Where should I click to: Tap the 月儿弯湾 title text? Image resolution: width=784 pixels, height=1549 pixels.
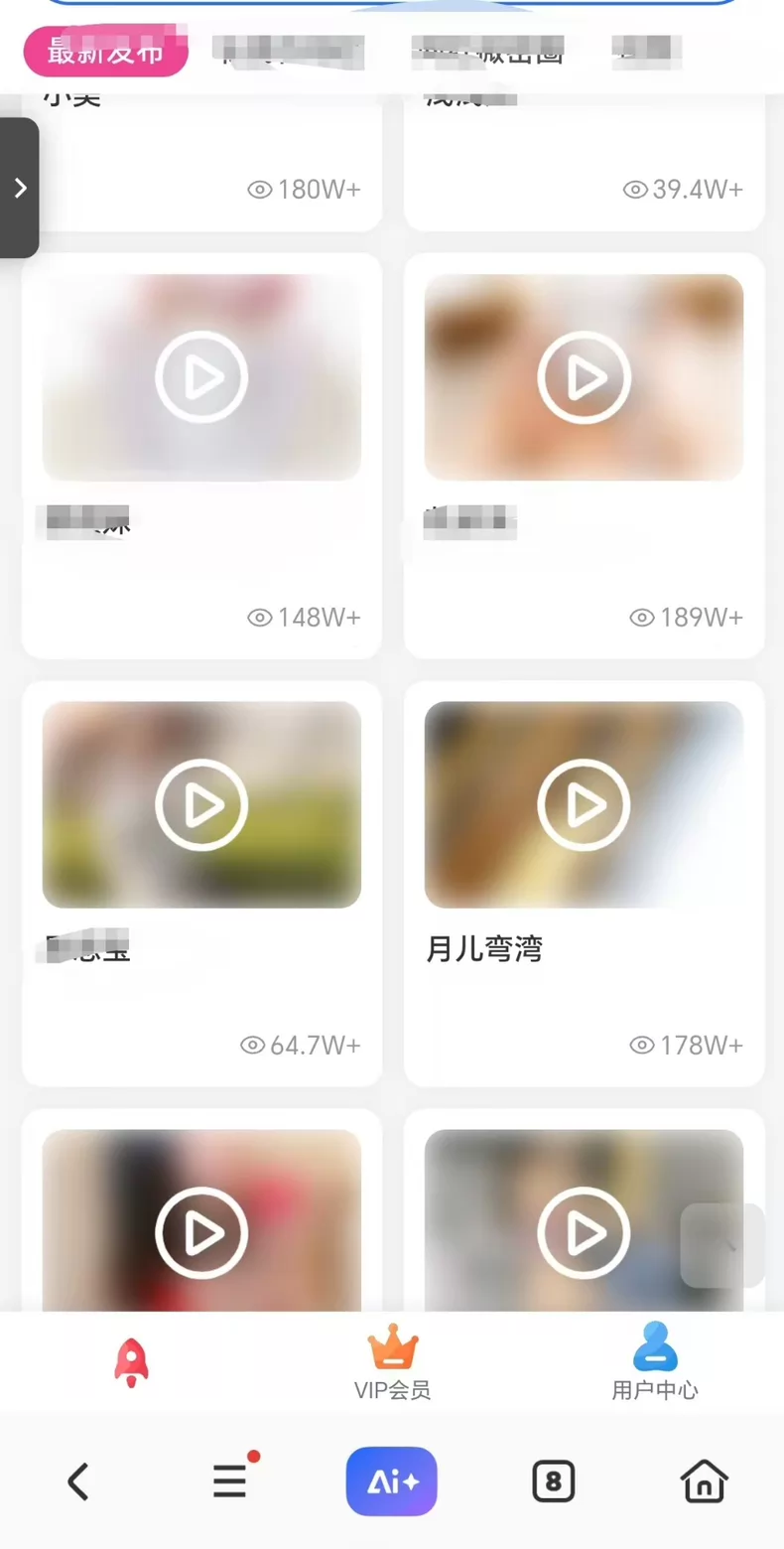[485, 949]
